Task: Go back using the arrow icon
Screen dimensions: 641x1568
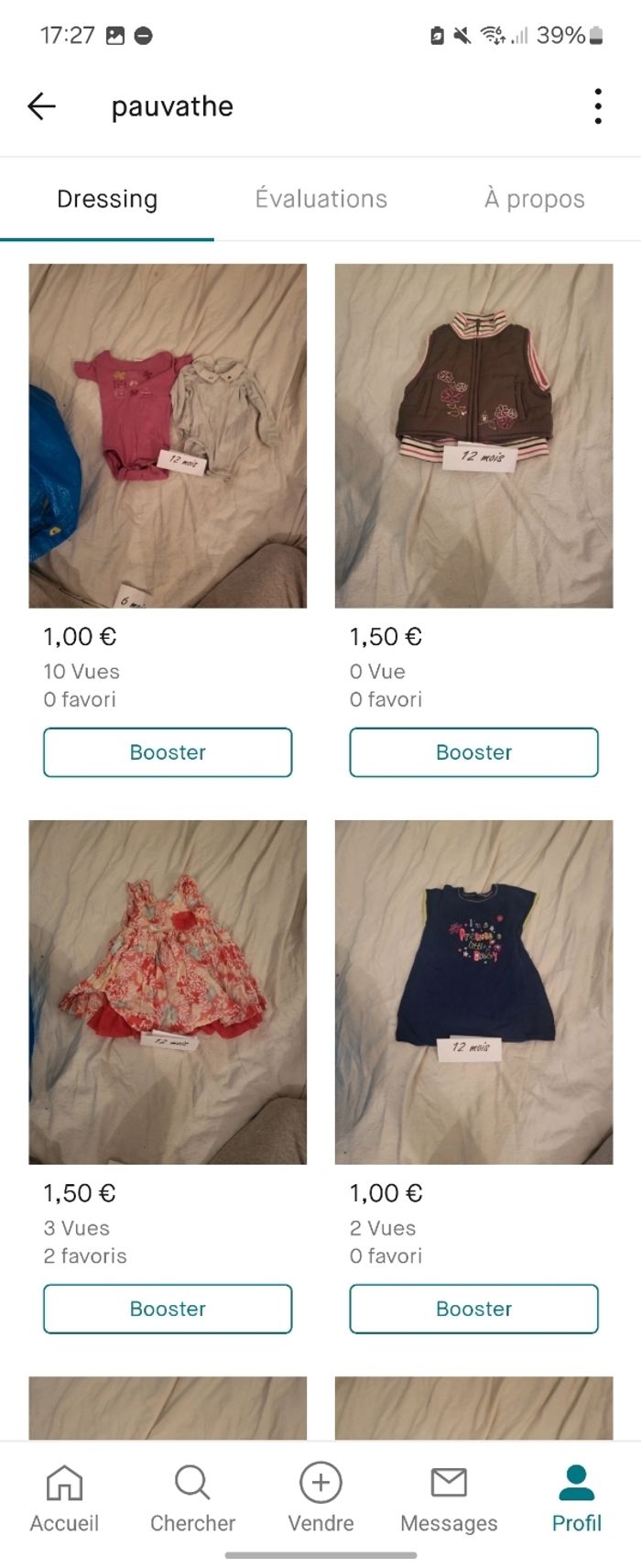Action: [x=42, y=106]
